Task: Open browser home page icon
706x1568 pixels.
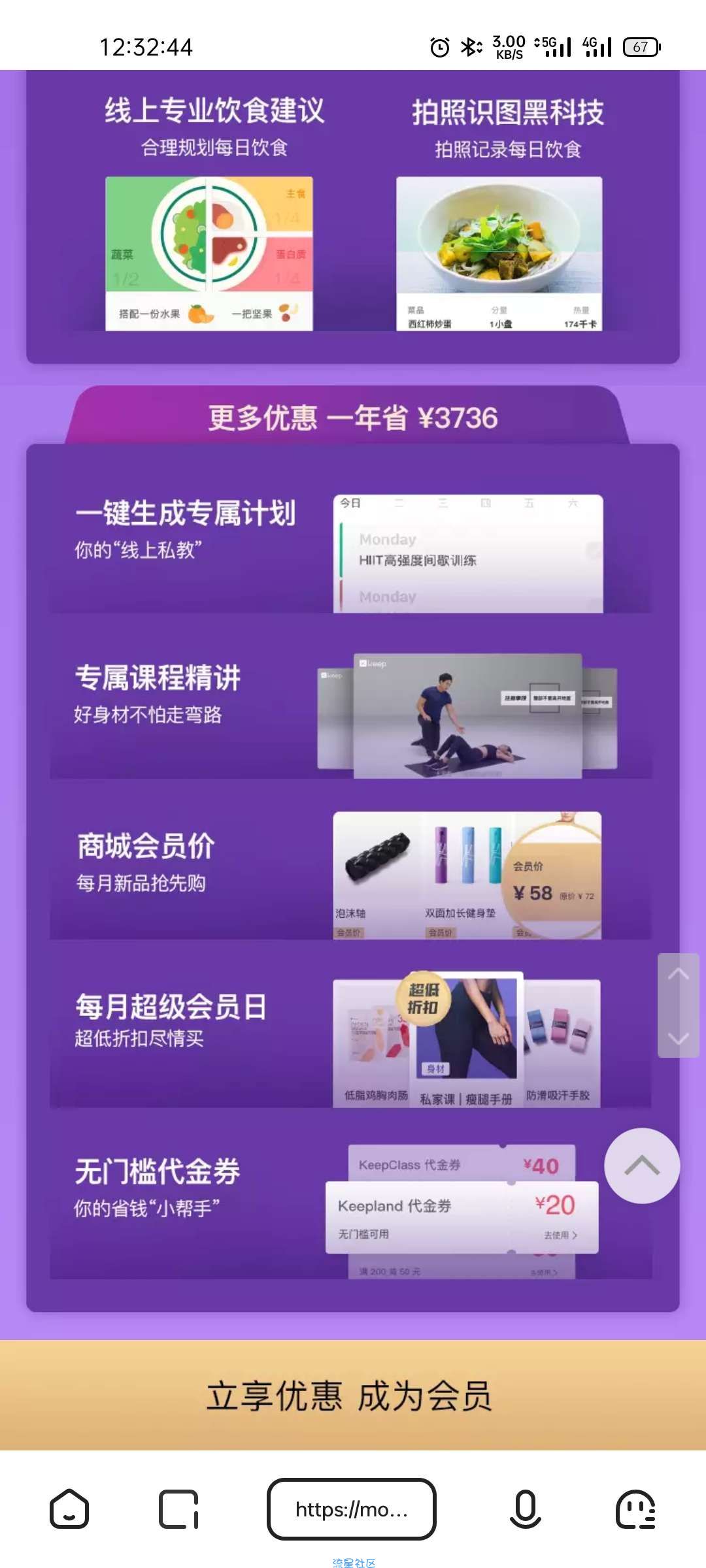Action: pyautogui.click(x=69, y=1509)
